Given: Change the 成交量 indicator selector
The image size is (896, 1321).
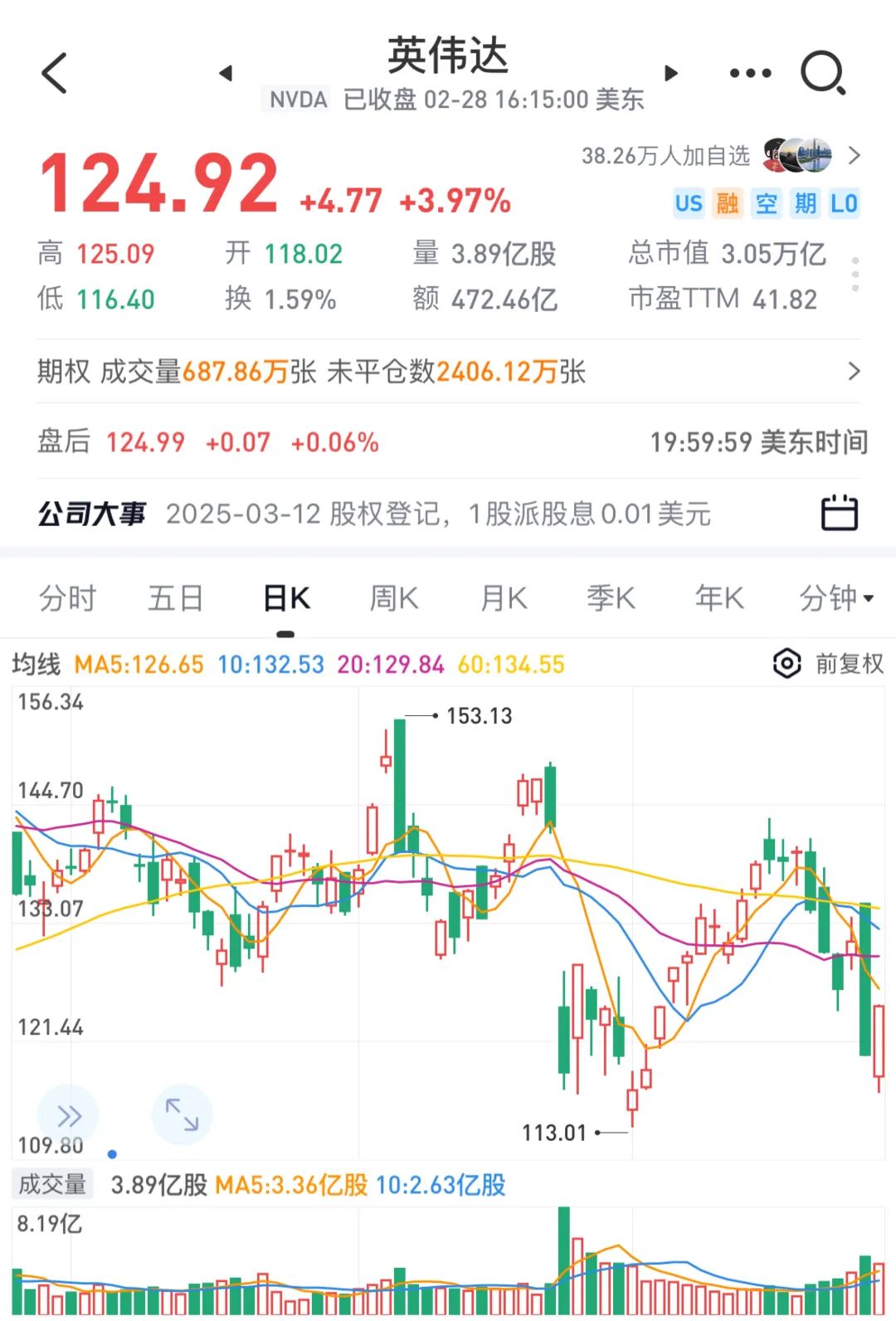Looking at the screenshot, I should point(52,1184).
